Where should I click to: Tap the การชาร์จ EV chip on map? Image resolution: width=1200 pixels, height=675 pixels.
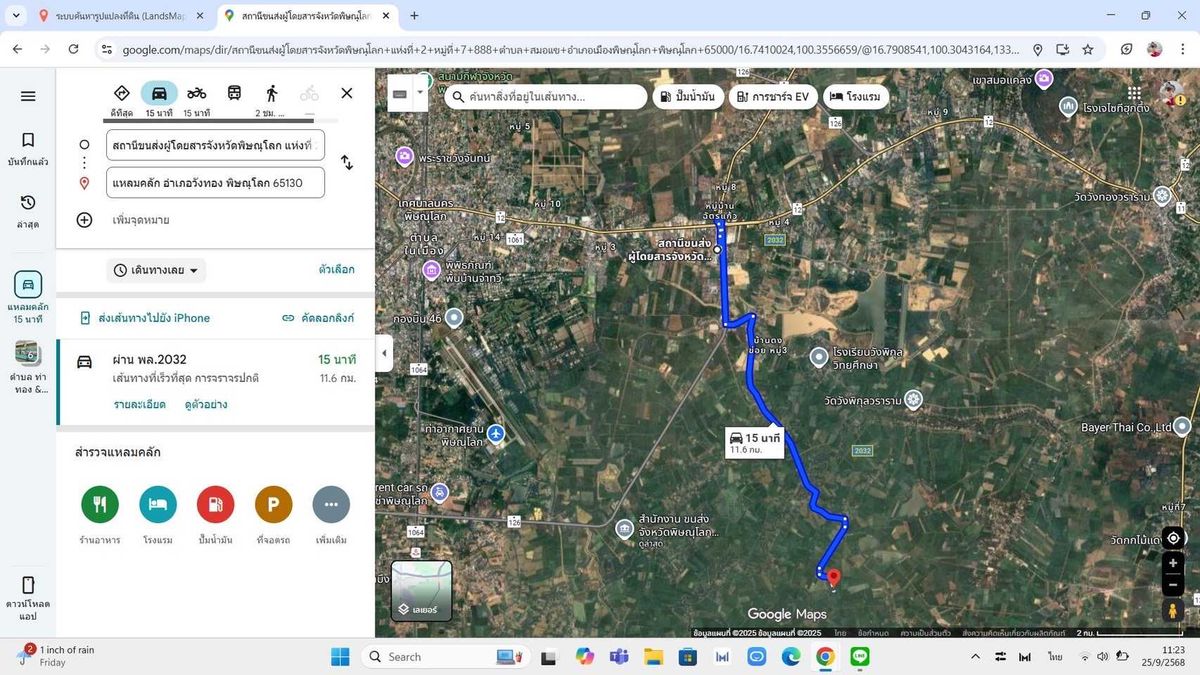pos(772,97)
